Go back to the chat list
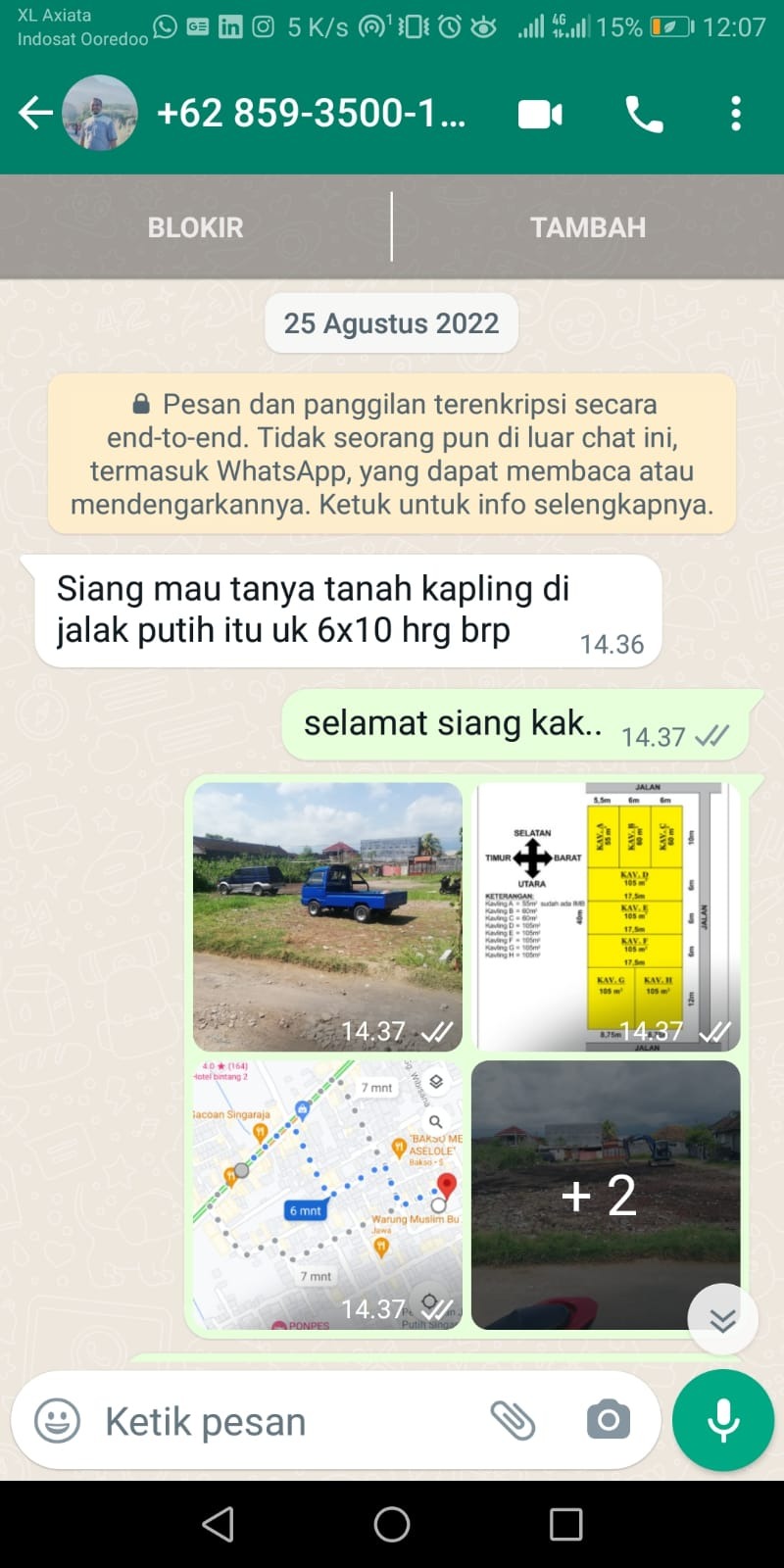Viewport: 784px width, 1568px height. pos(35,114)
